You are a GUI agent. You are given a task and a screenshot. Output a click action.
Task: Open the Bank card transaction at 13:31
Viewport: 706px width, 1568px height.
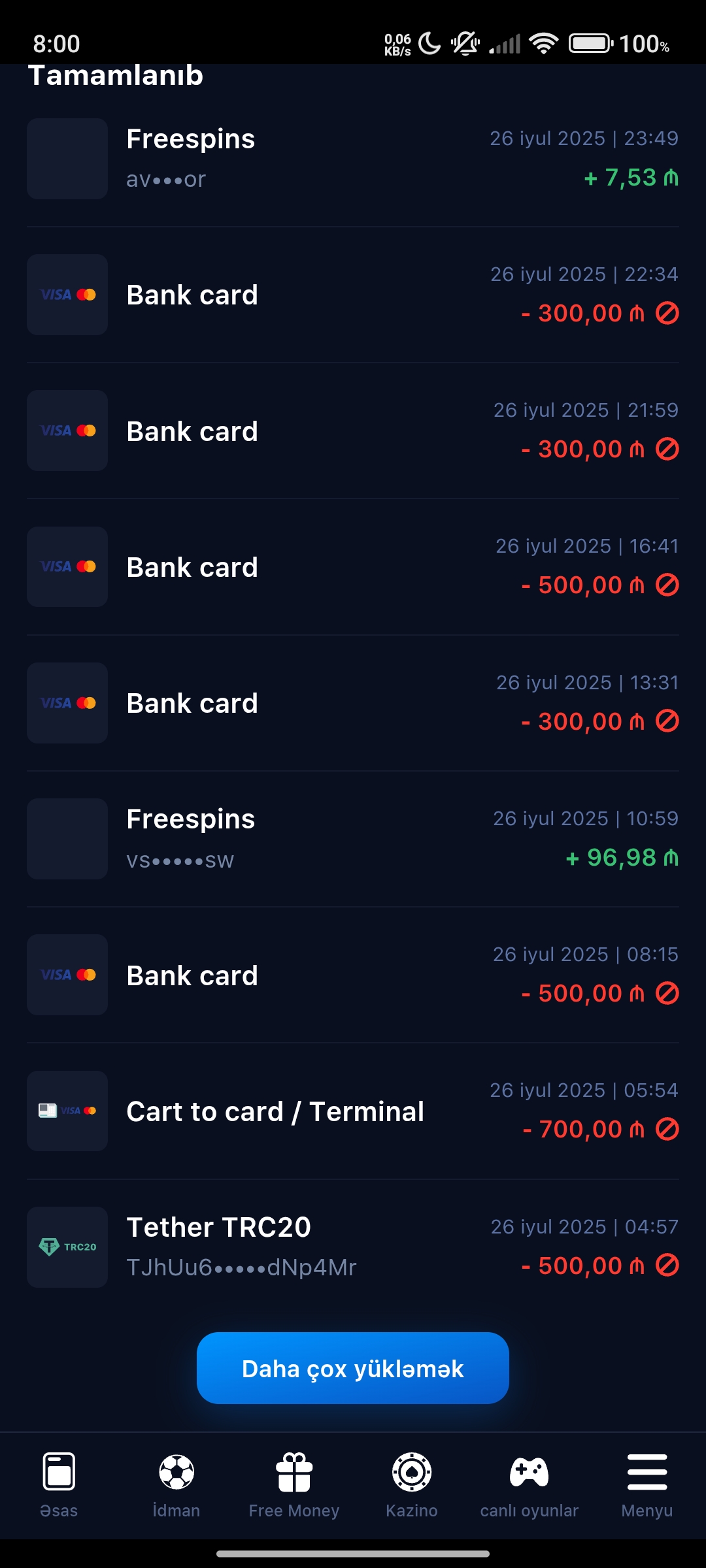pyautogui.click(x=353, y=702)
